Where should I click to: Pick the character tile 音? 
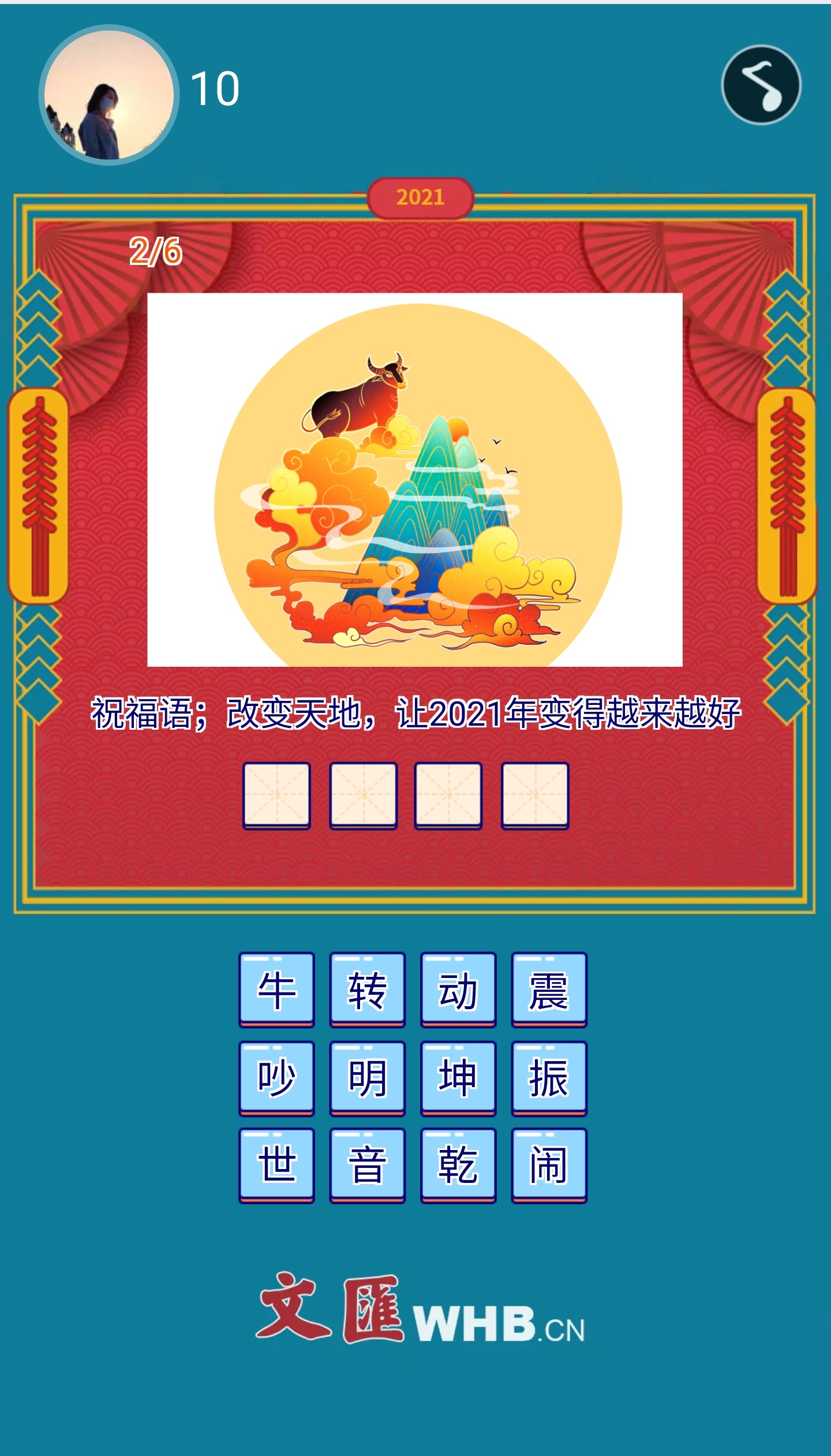pos(367,1165)
